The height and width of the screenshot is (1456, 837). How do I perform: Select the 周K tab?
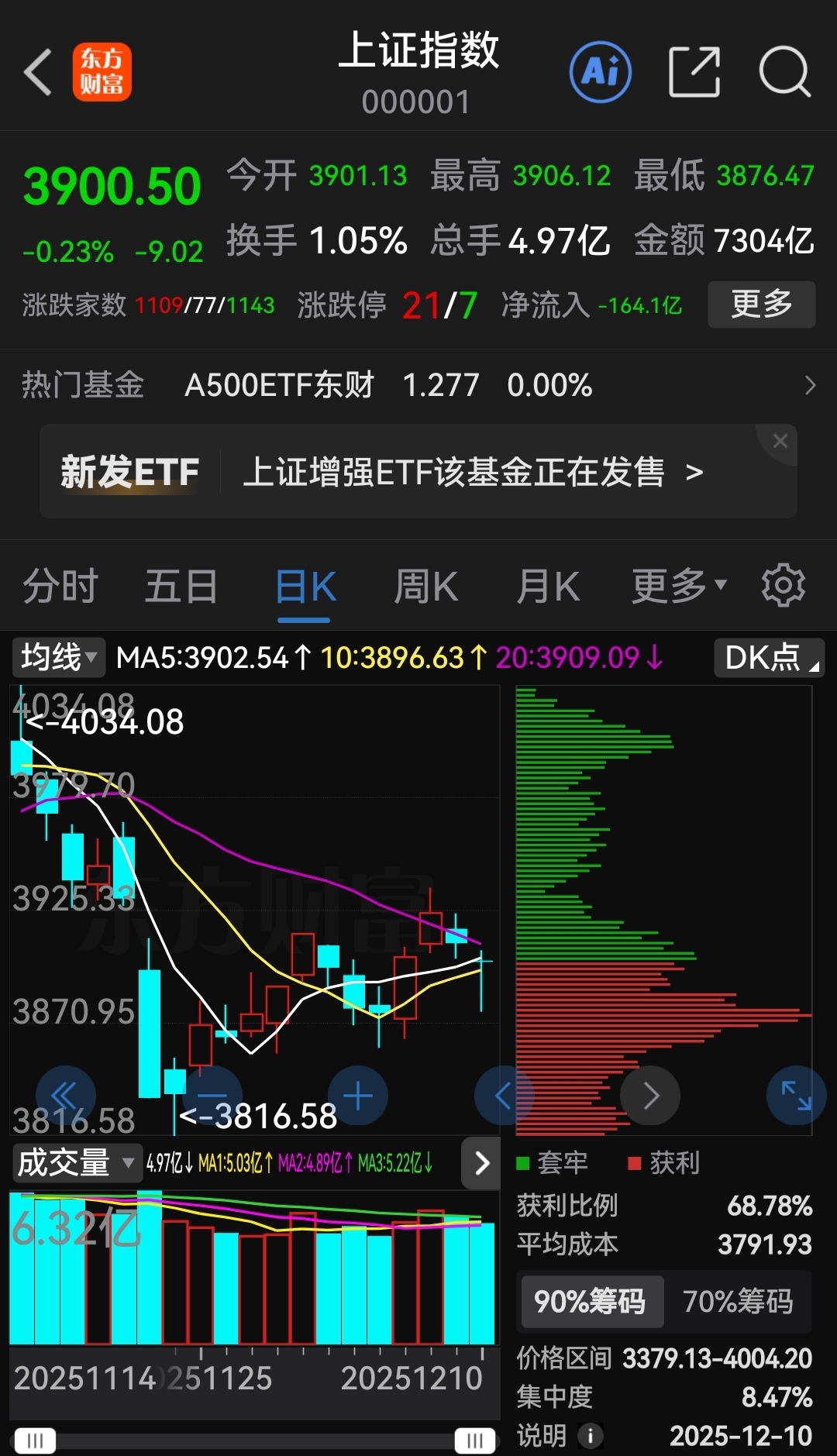pos(426,586)
